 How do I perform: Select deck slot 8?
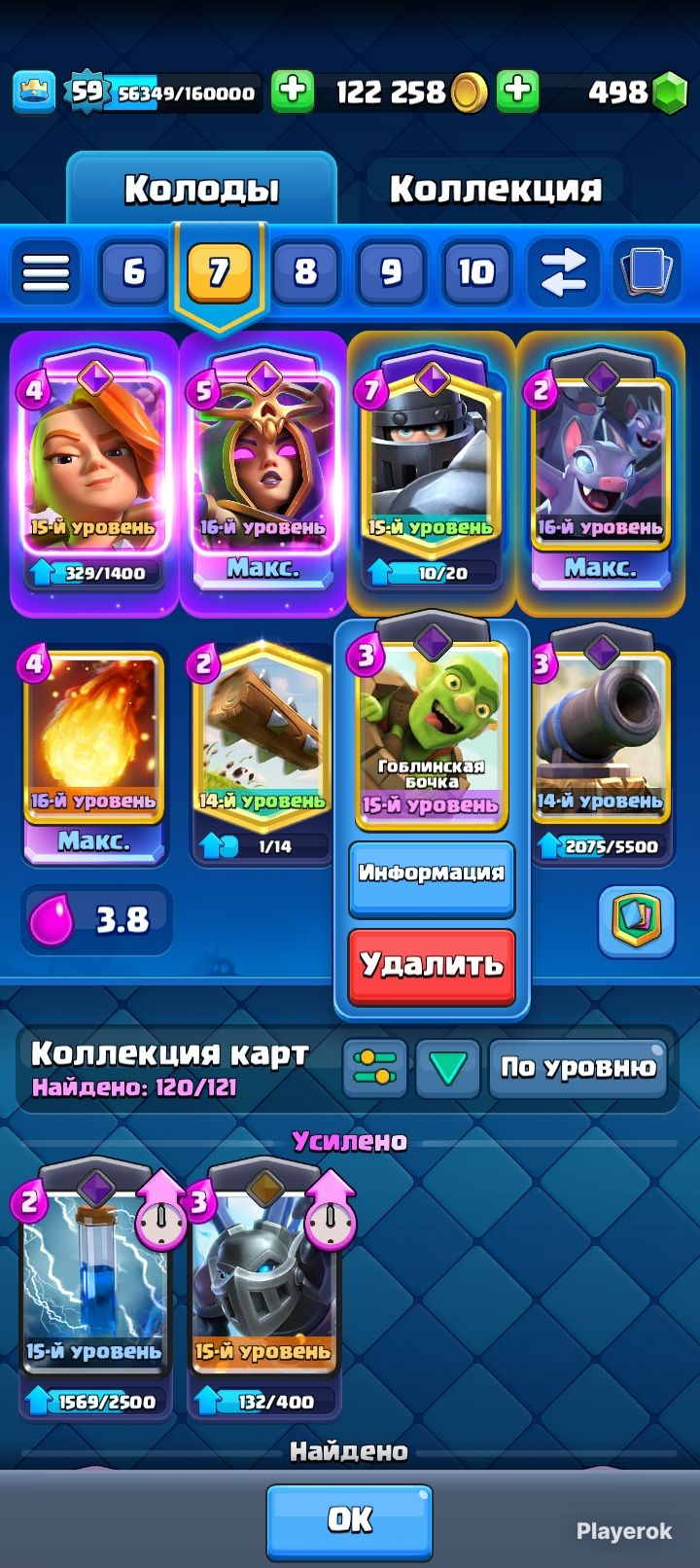(305, 272)
